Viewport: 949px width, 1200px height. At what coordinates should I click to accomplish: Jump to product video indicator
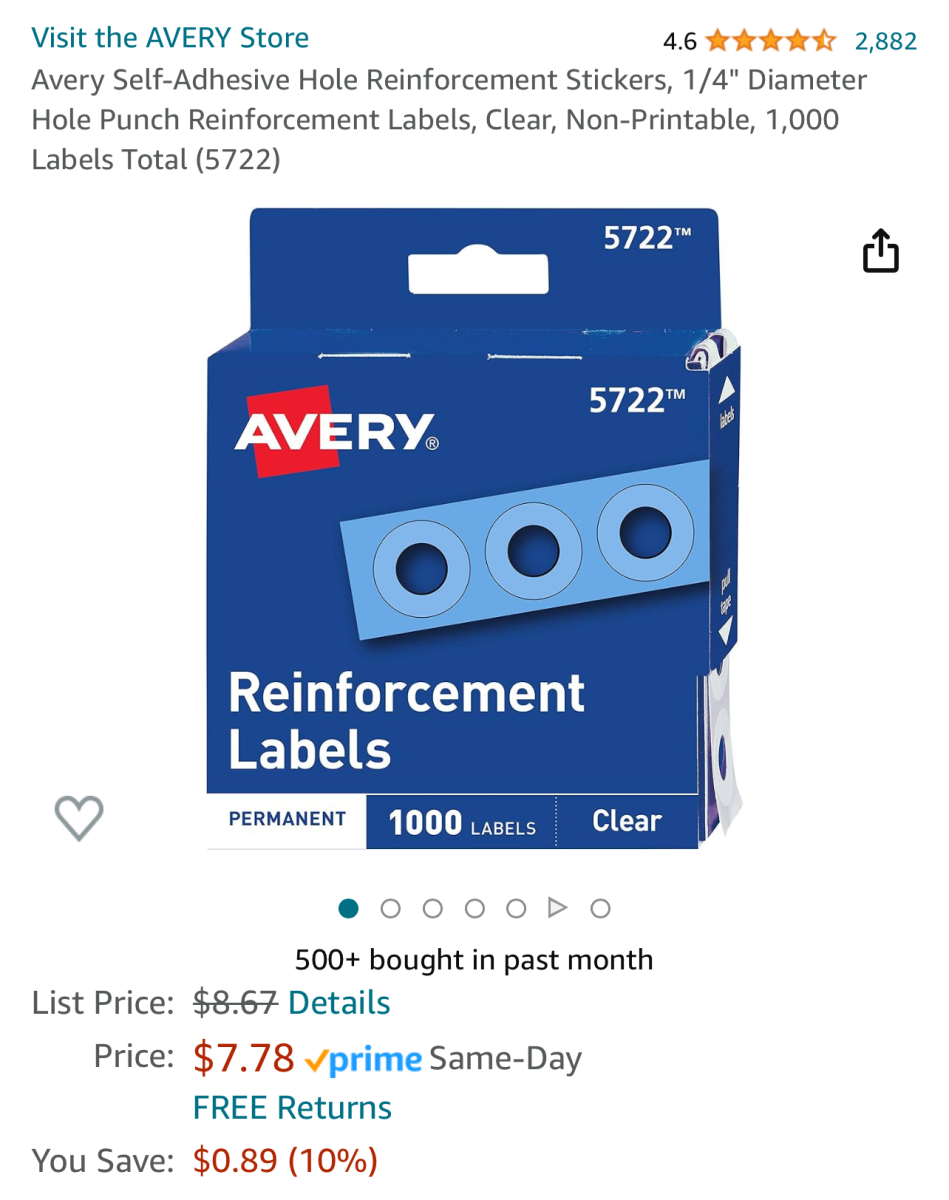(x=558, y=908)
